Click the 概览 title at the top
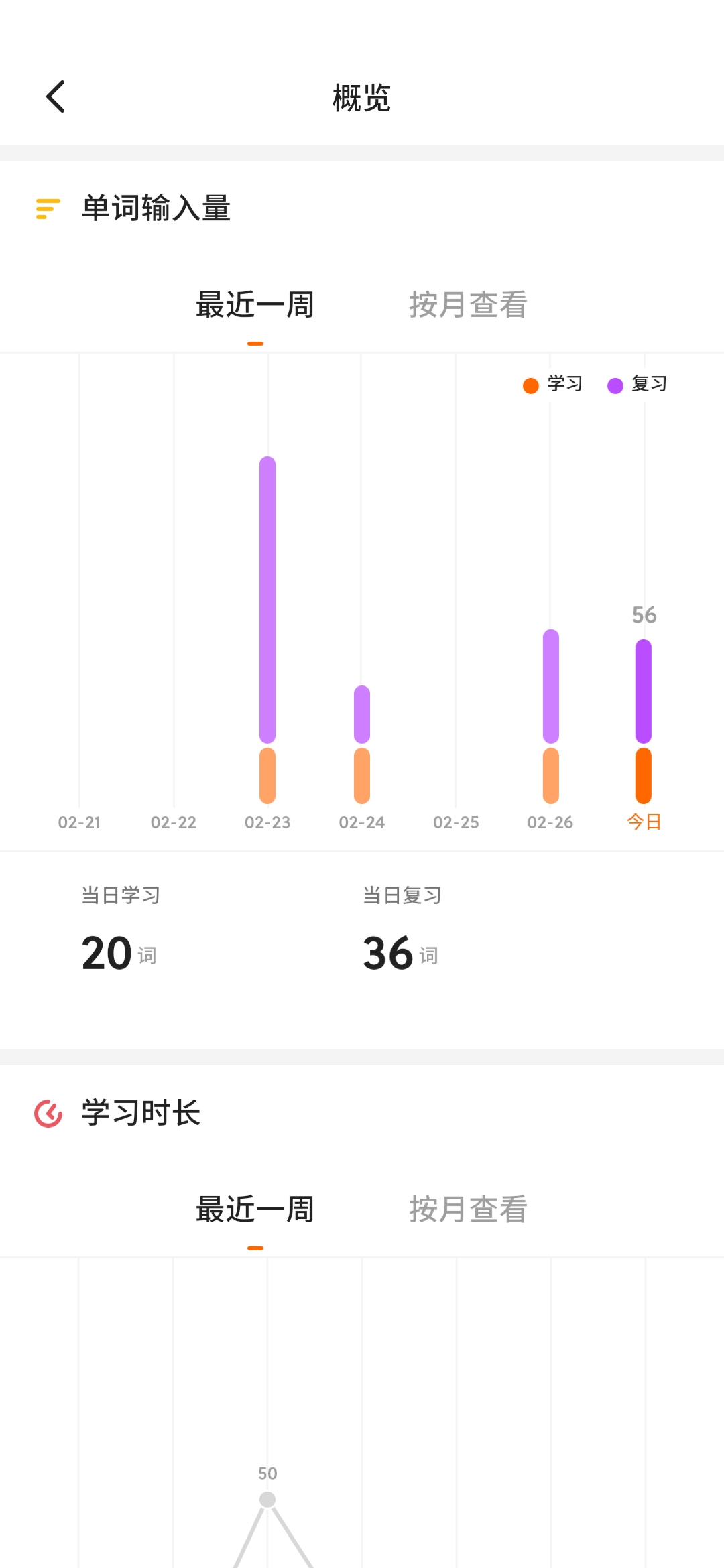Image resolution: width=724 pixels, height=1568 pixels. tap(361, 97)
